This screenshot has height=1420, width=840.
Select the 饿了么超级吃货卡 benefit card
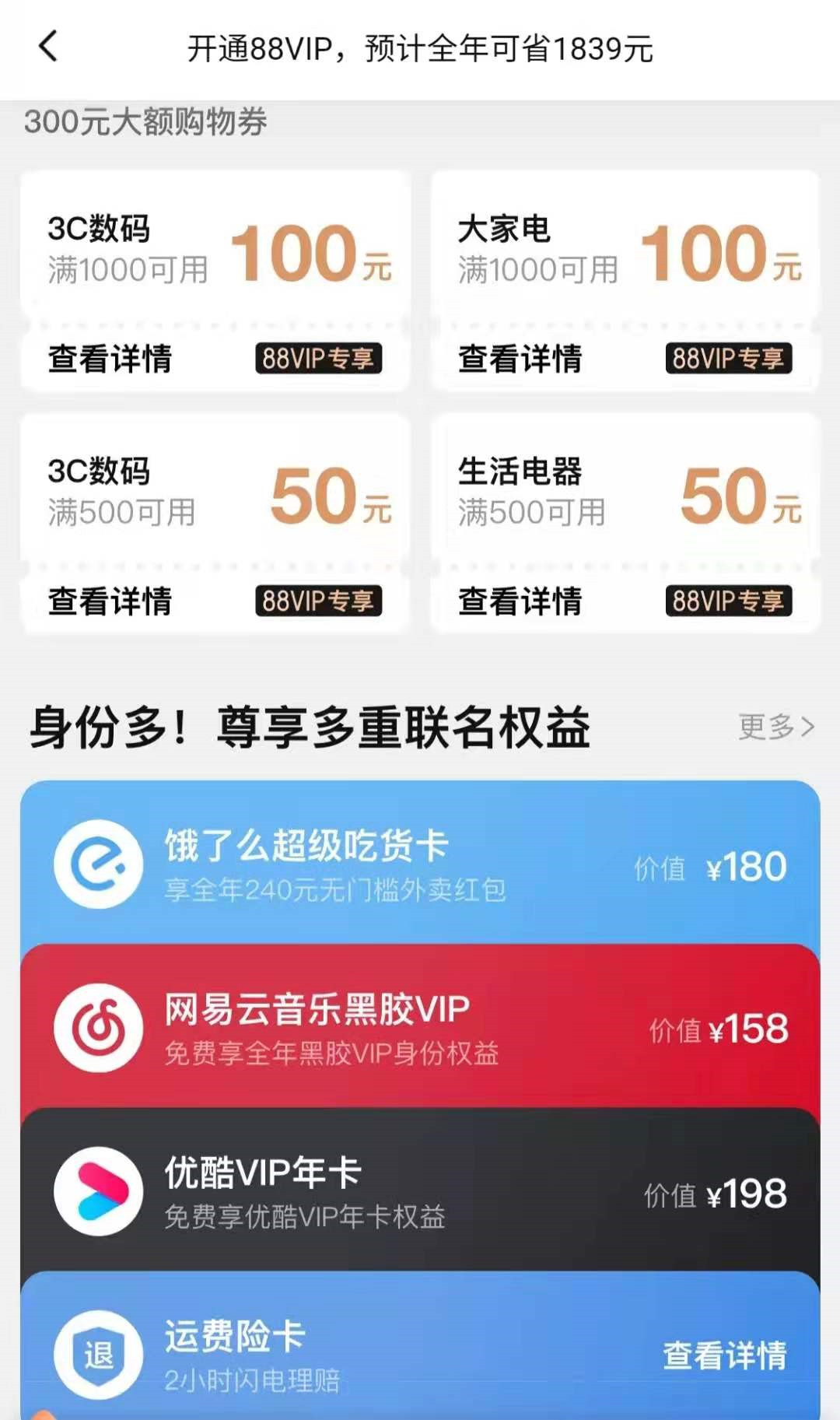(x=420, y=864)
